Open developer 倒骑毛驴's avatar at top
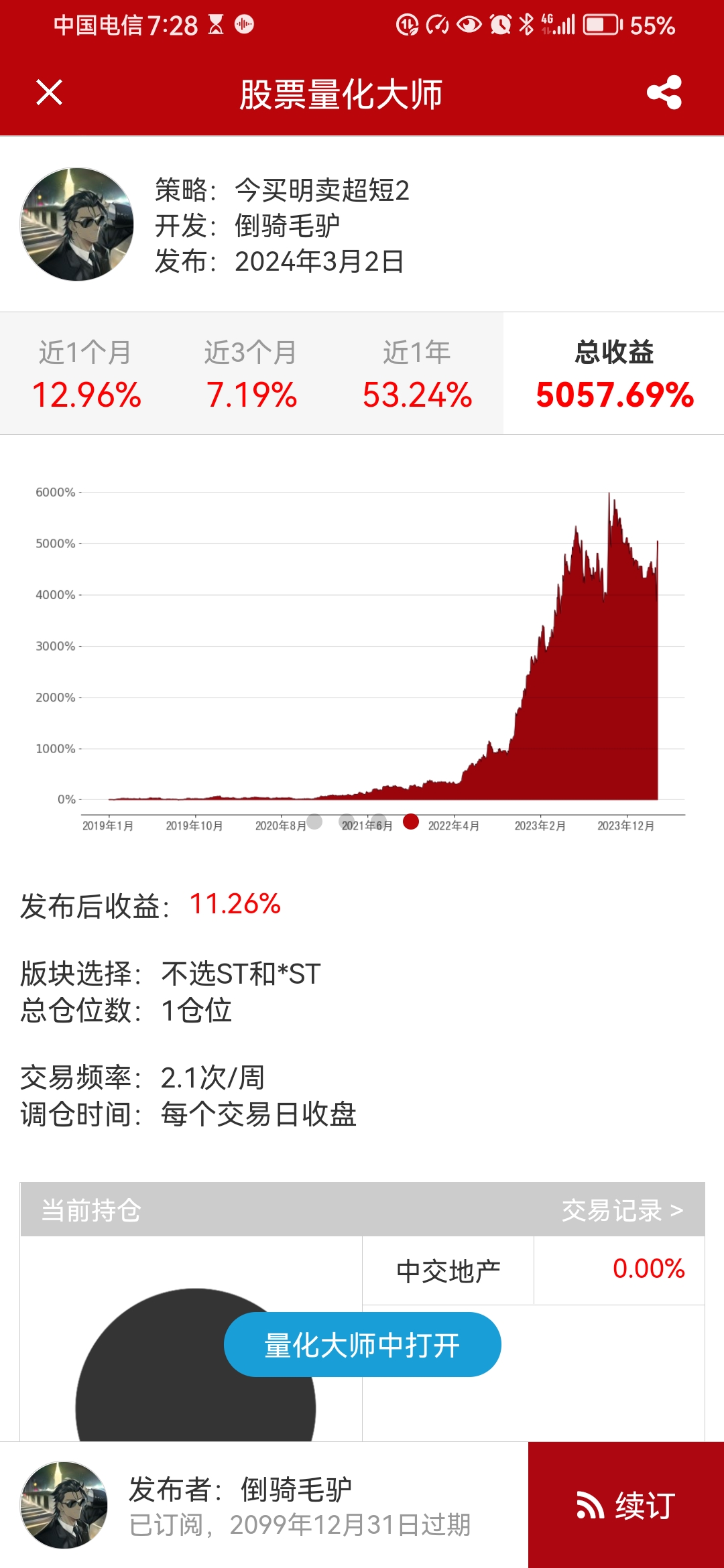 (77, 224)
